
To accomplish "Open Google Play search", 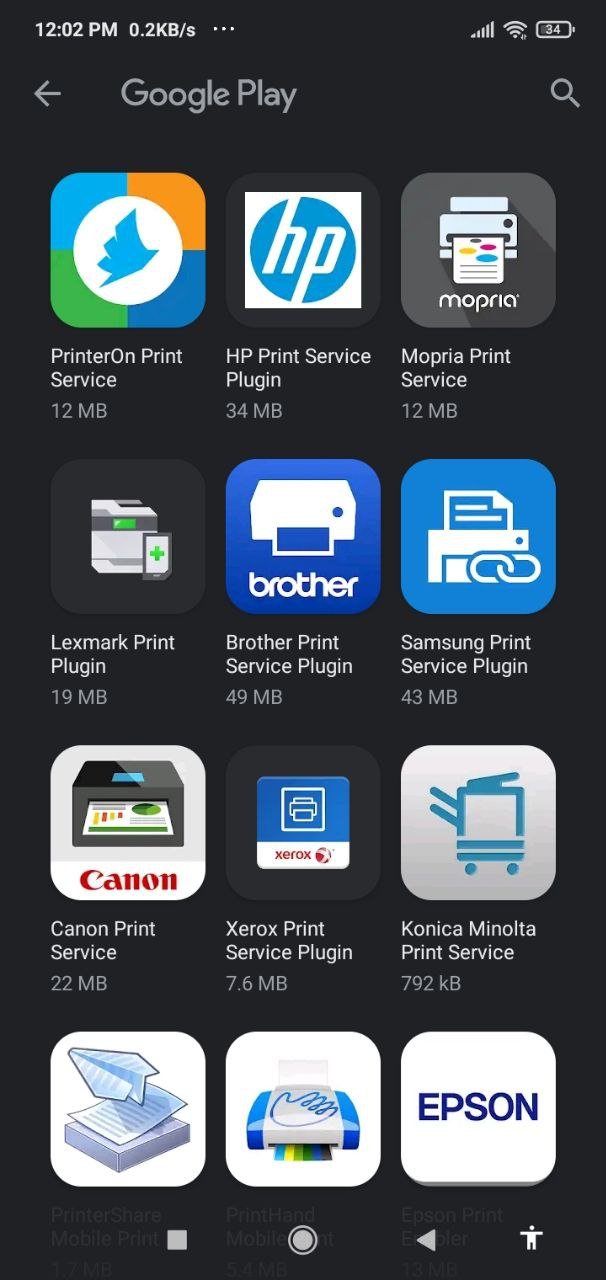I will pos(565,94).
